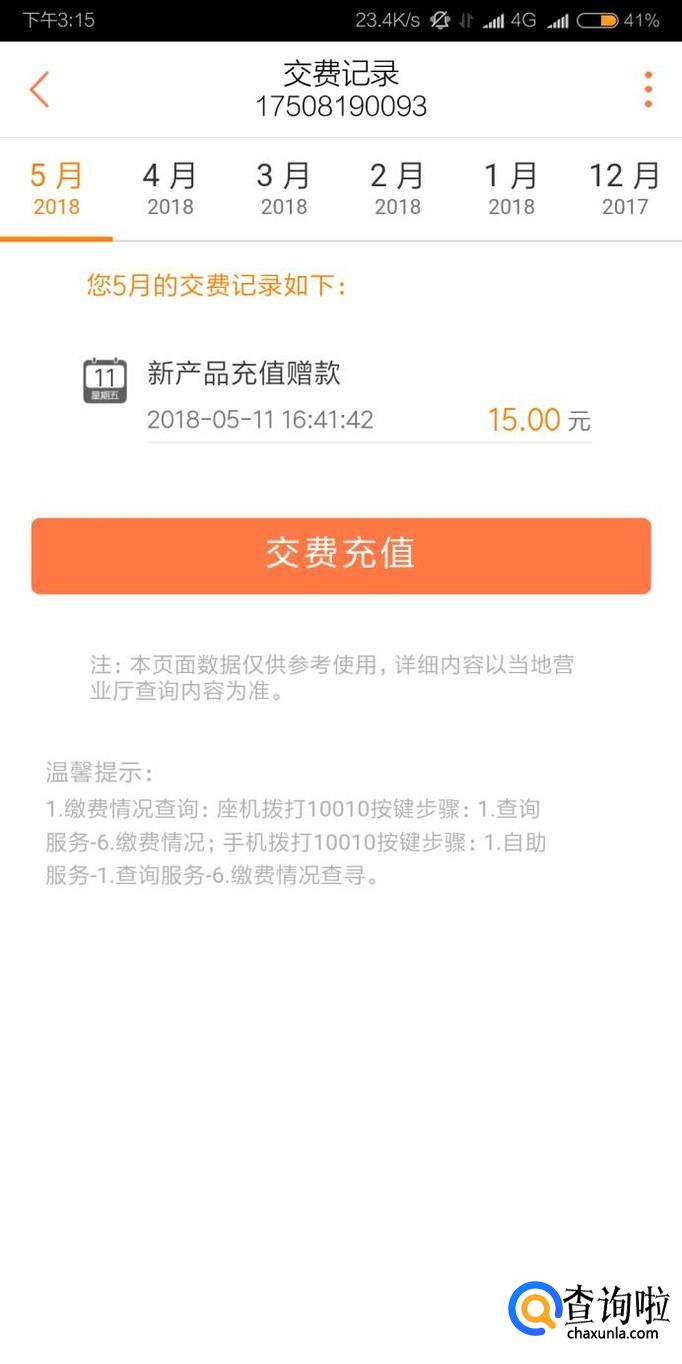Show records for 1月 2018
The width and height of the screenshot is (682, 1364).
point(511,189)
